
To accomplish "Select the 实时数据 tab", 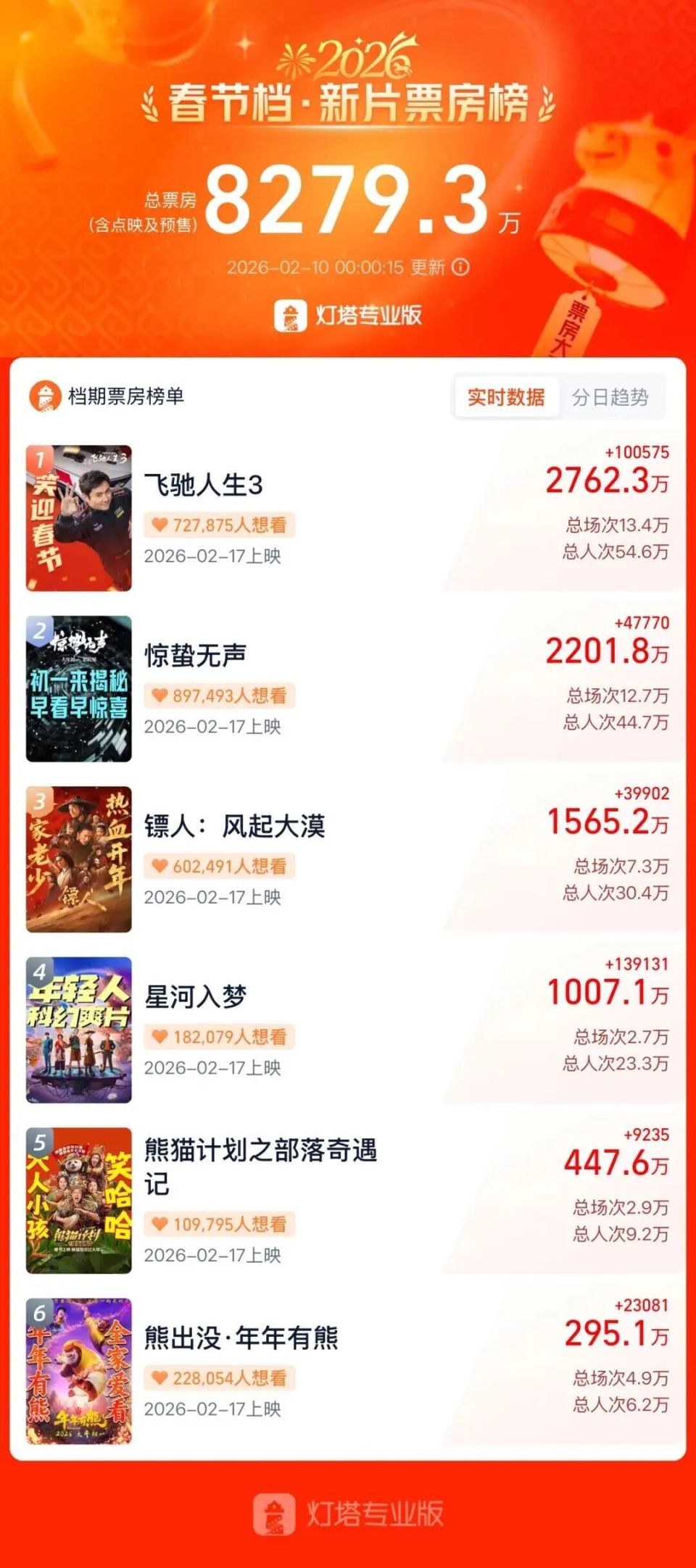I will click(507, 396).
